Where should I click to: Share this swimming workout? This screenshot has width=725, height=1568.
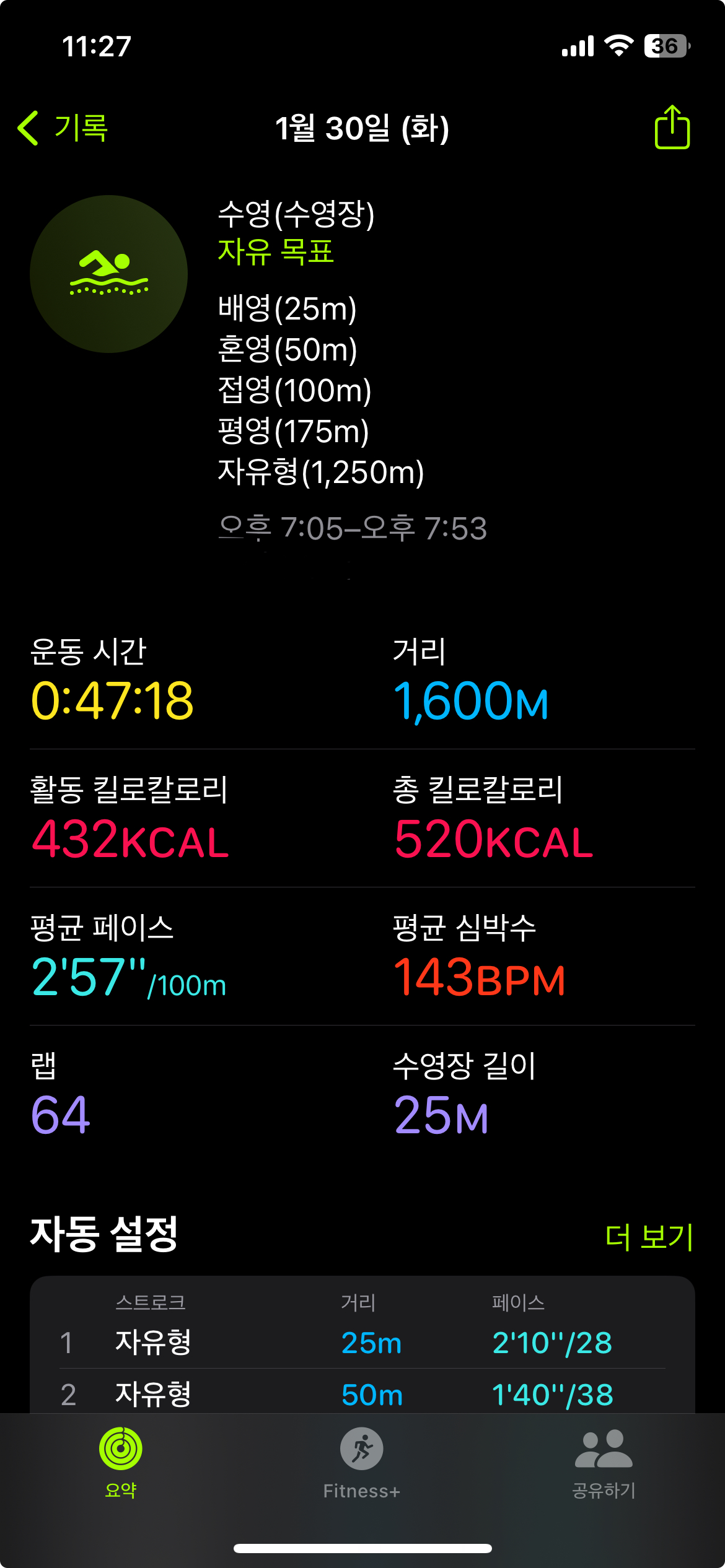click(x=672, y=127)
